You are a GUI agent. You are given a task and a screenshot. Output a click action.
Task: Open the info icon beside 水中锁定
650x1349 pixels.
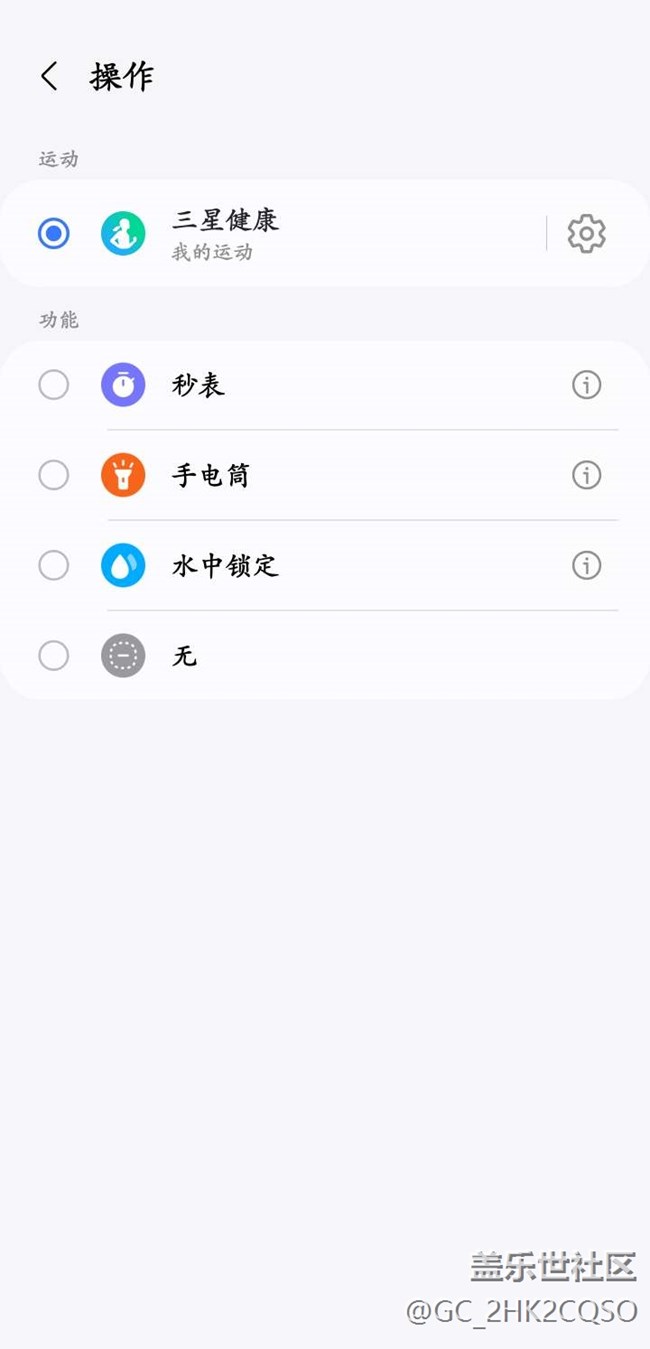tap(586, 565)
